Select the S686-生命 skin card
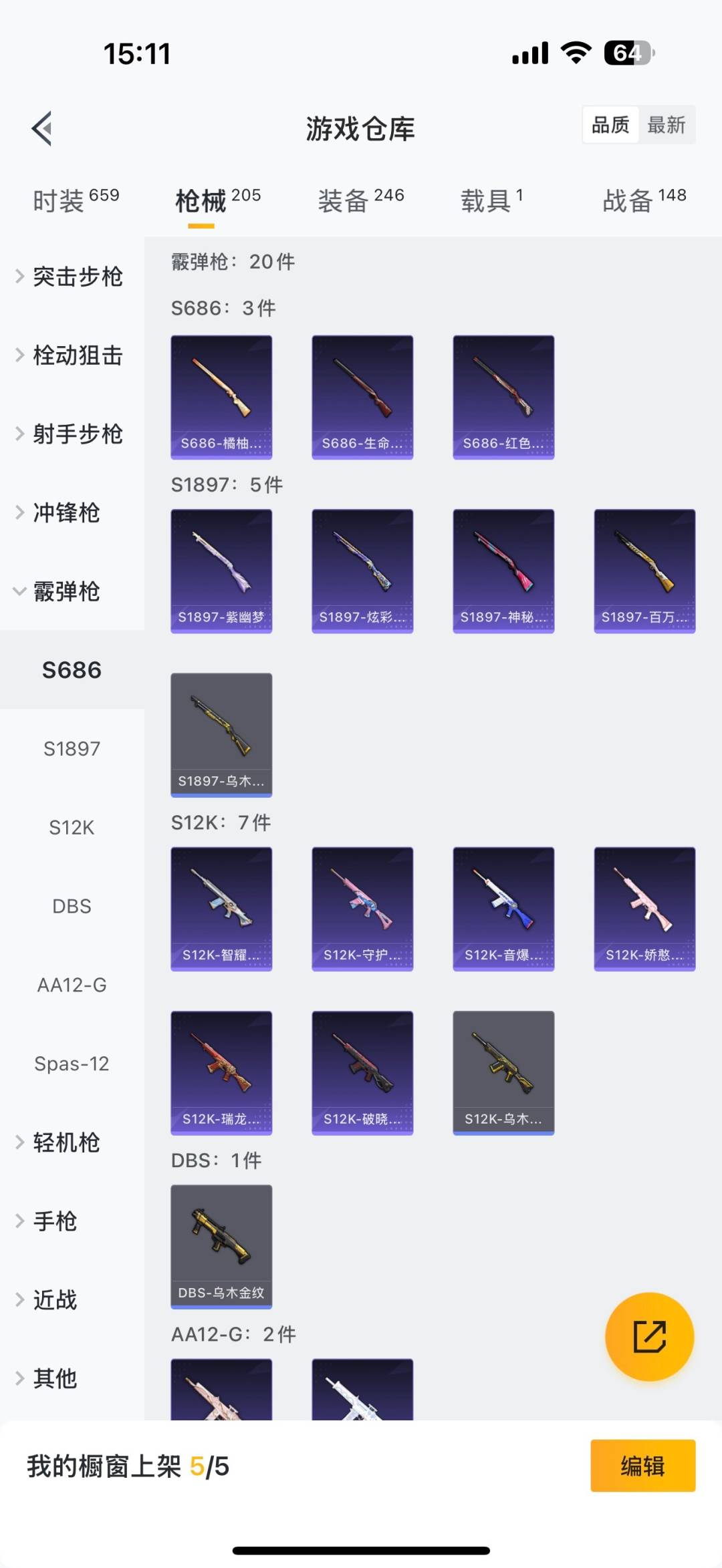The width and height of the screenshot is (722, 1568). (x=362, y=397)
